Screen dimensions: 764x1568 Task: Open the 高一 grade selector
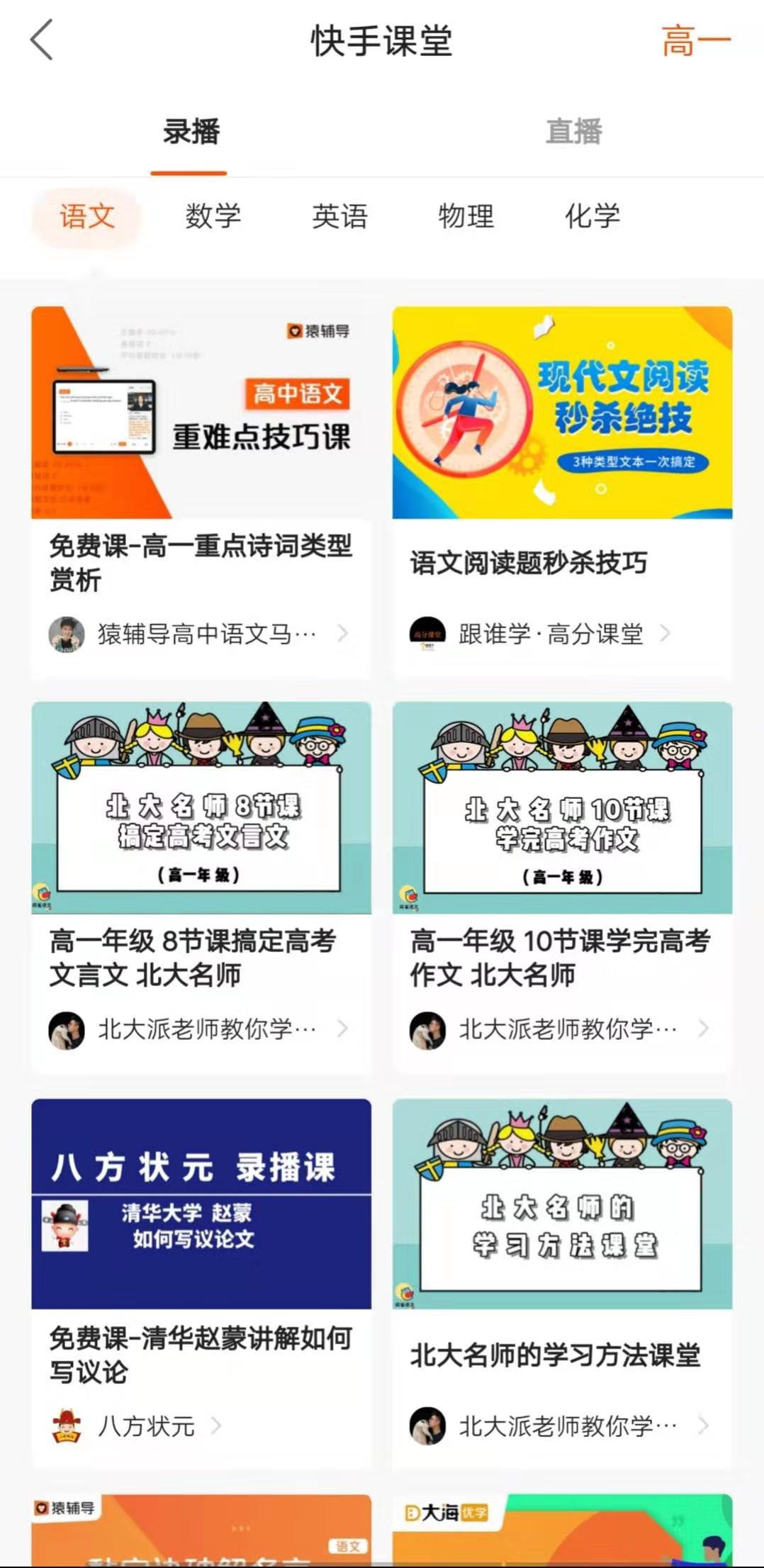[x=695, y=41]
